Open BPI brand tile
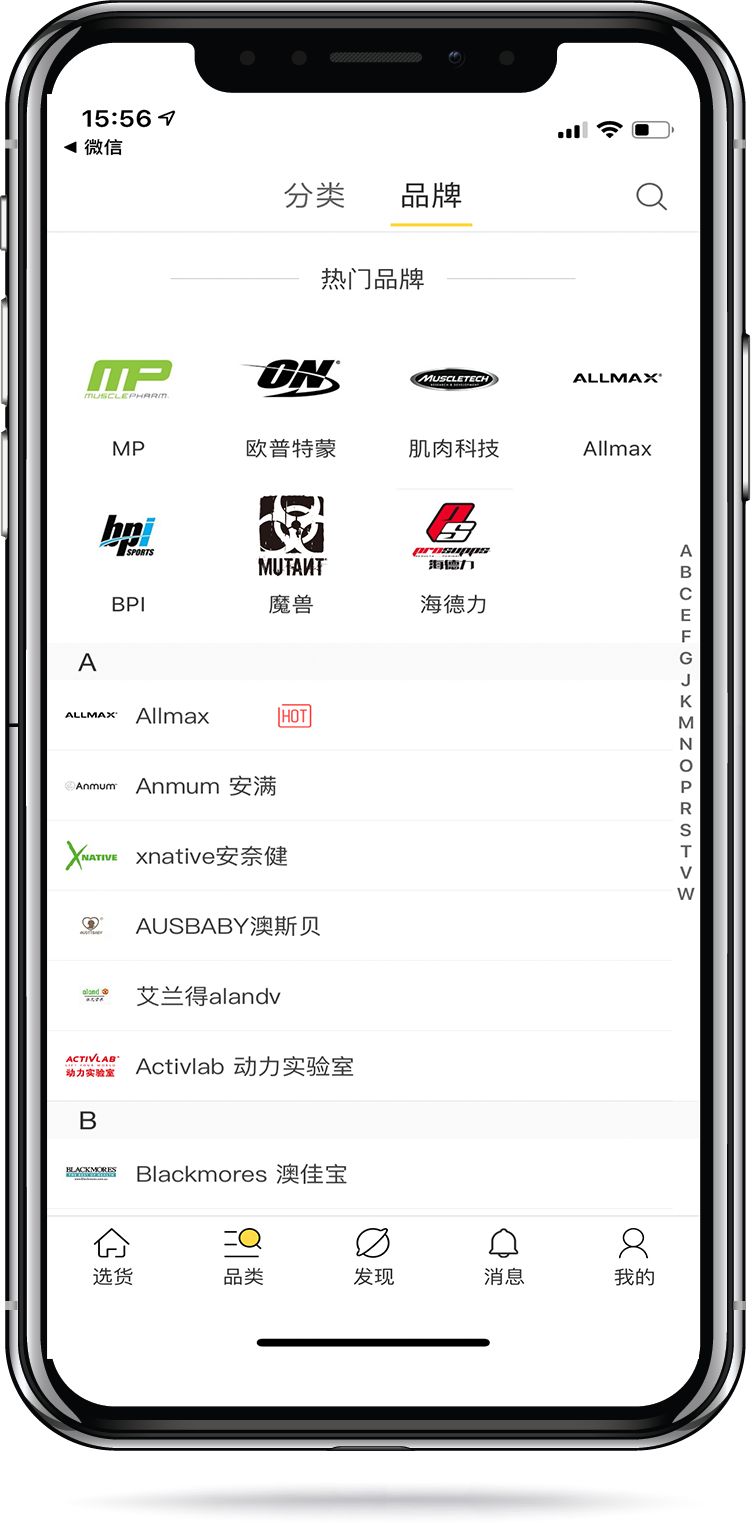 pyautogui.click(x=128, y=557)
